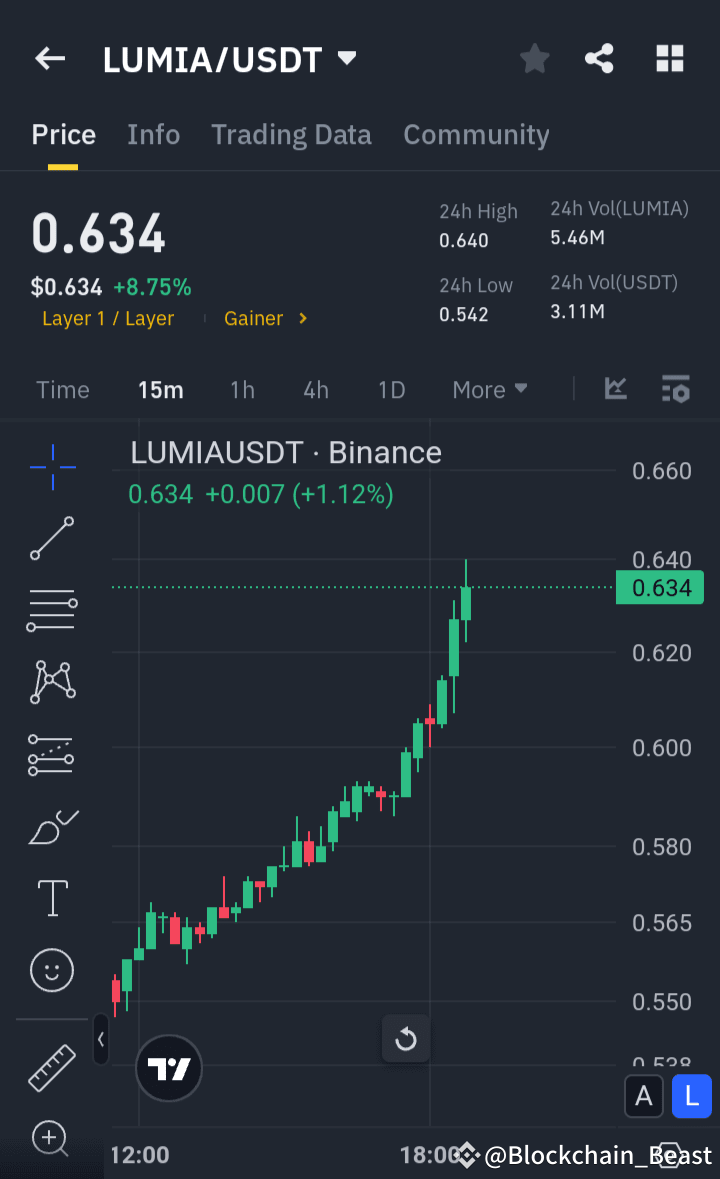Select the XABCD Pattern tool

click(x=51, y=682)
